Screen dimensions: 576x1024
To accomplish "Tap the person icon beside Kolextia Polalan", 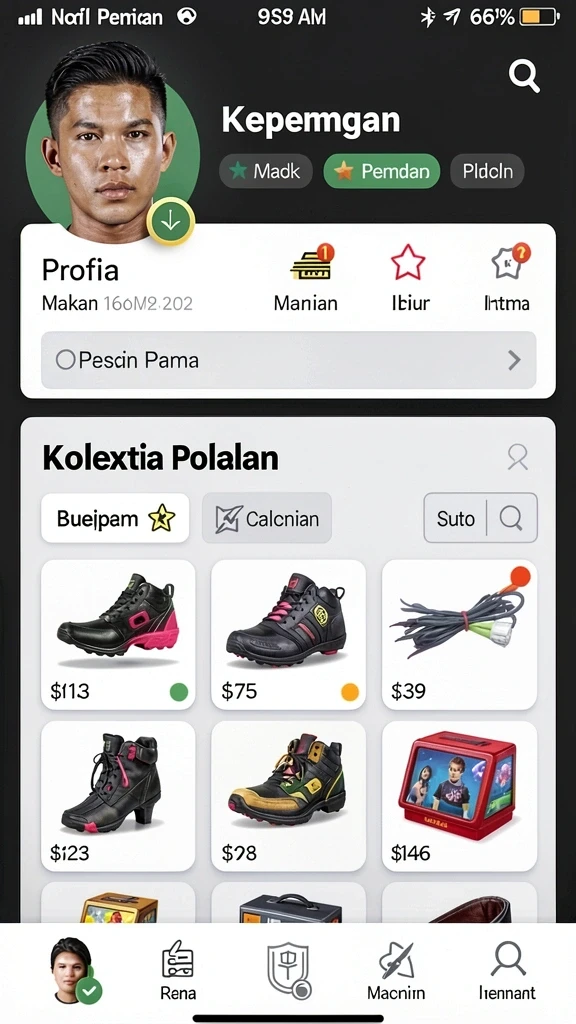I will pyautogui.click(x=518, y=457).
